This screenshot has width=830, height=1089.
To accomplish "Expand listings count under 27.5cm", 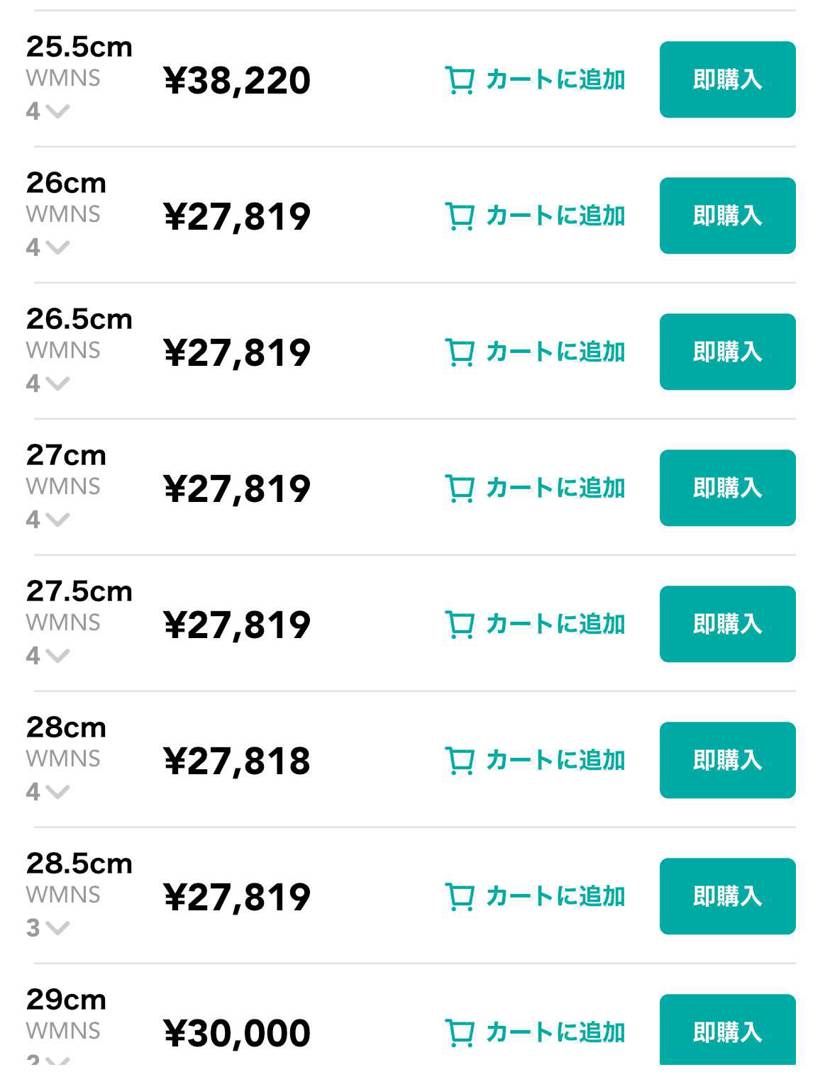I will click(x=48, y=656).
